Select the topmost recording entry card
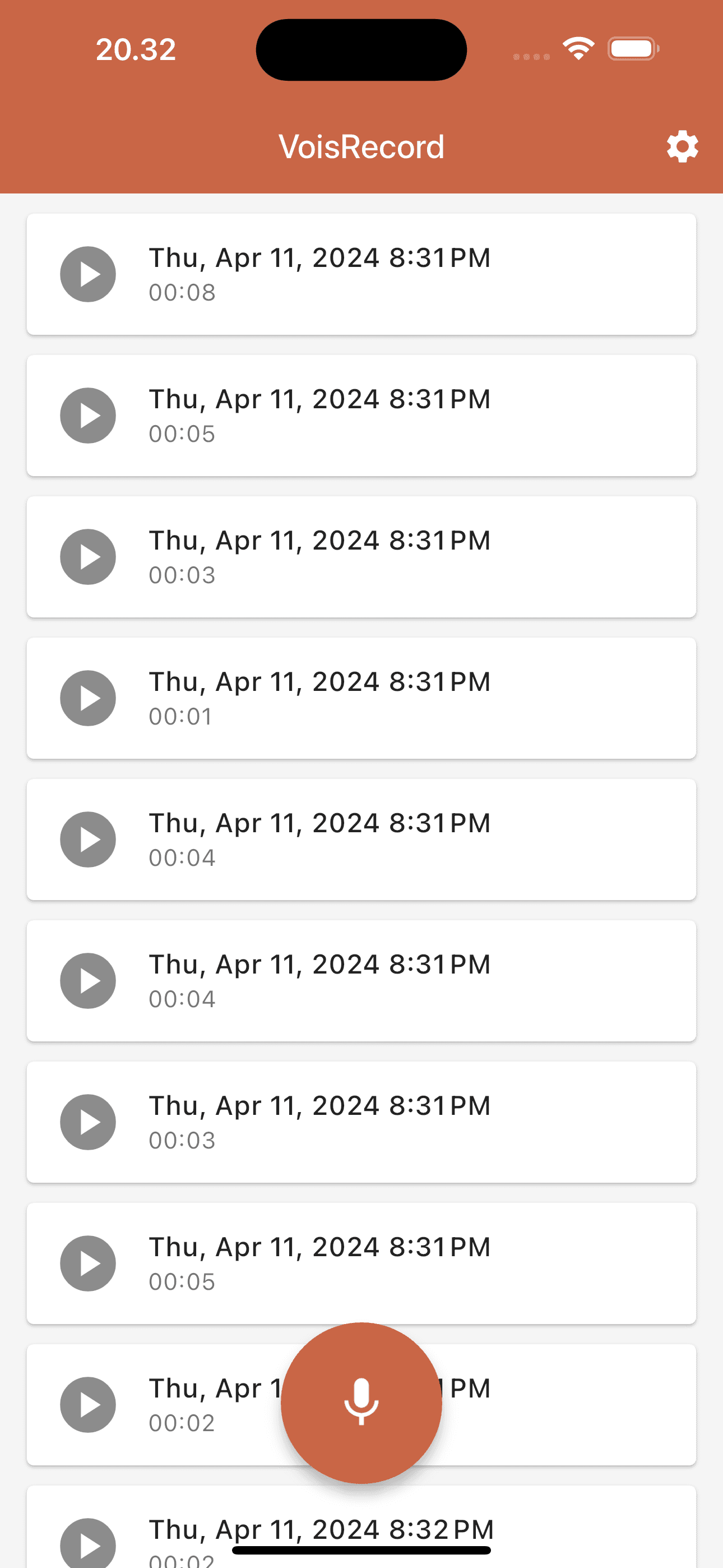723x1568 pixels. (361, 275)
